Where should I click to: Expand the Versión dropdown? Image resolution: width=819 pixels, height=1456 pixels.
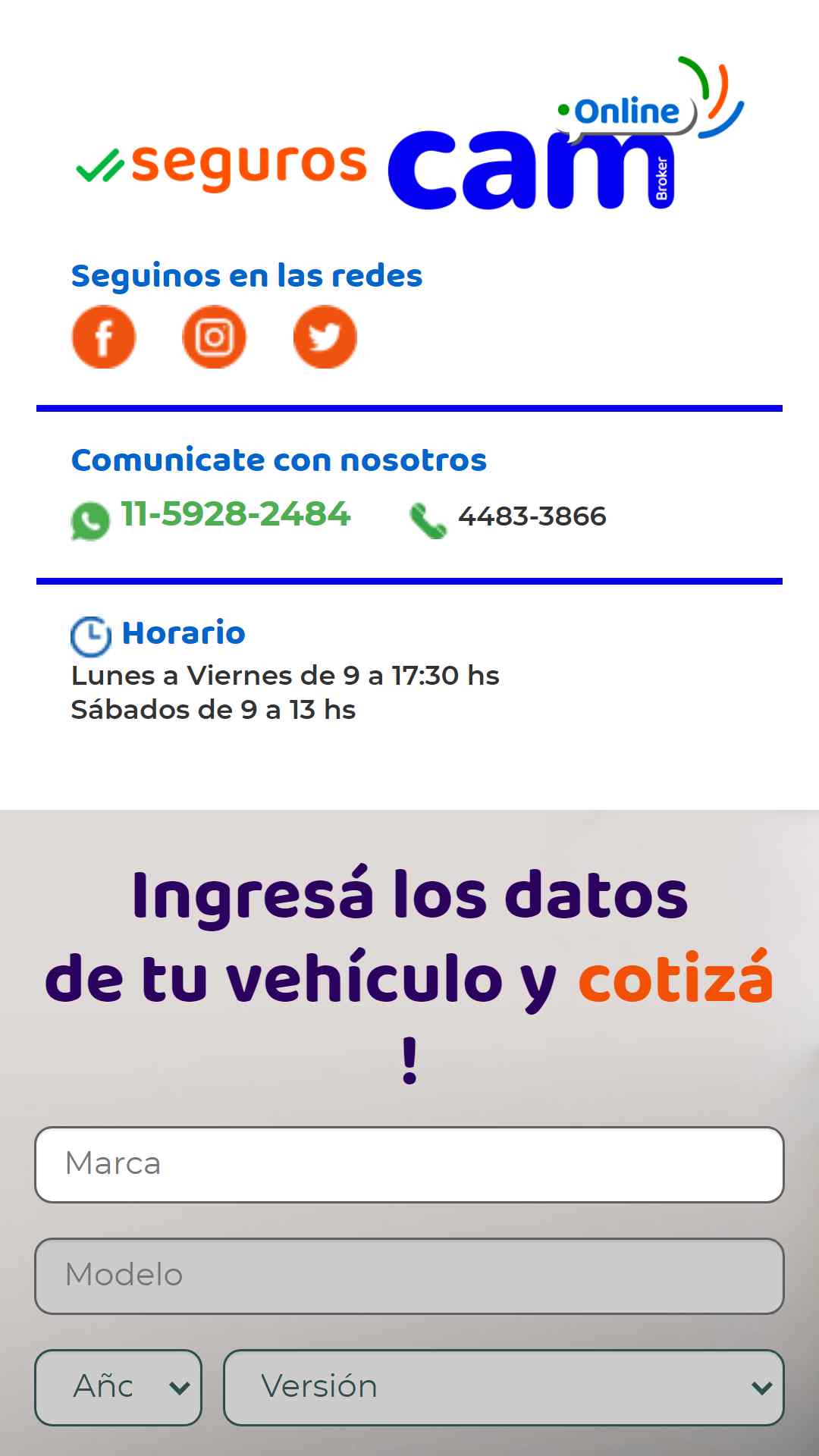pos(504,1388)
